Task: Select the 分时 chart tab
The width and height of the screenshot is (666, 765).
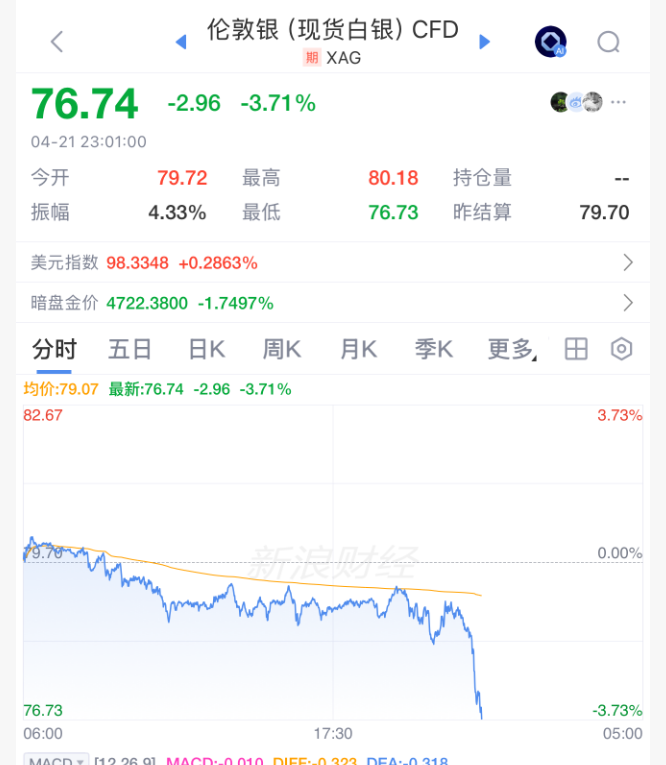Action: coord(54,349)
